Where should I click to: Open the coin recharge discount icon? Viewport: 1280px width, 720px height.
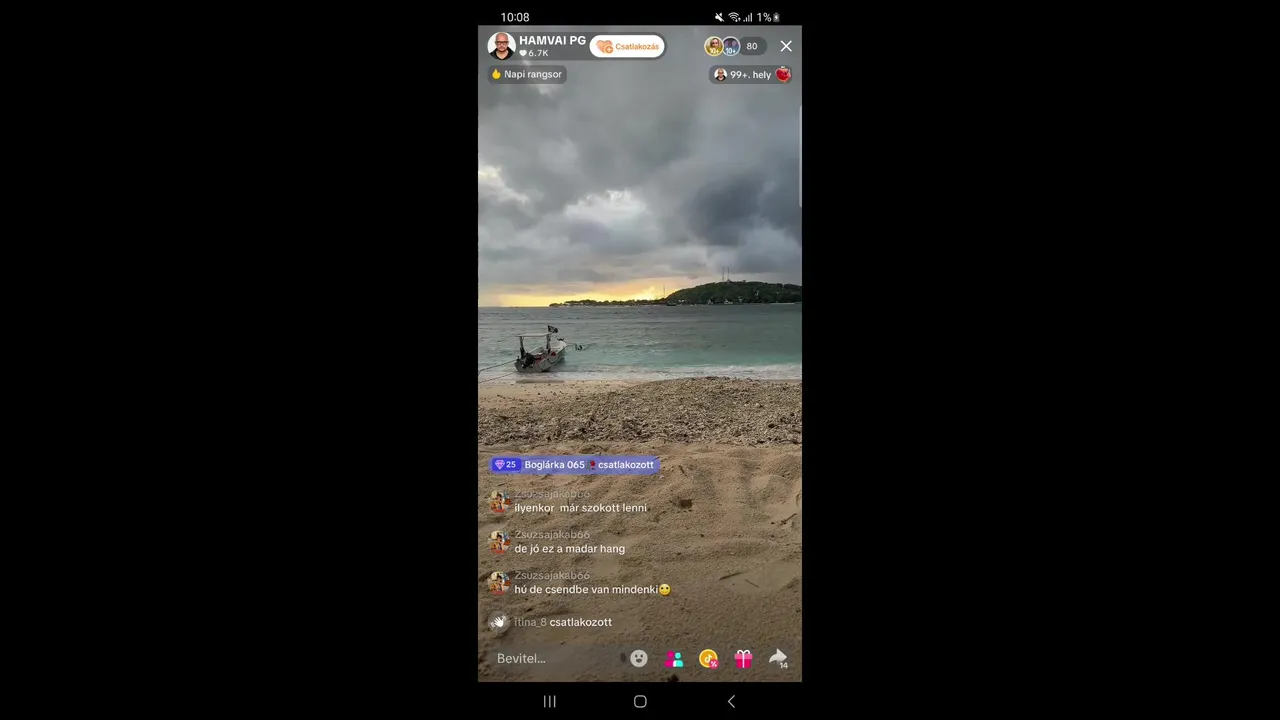point(708,658)
